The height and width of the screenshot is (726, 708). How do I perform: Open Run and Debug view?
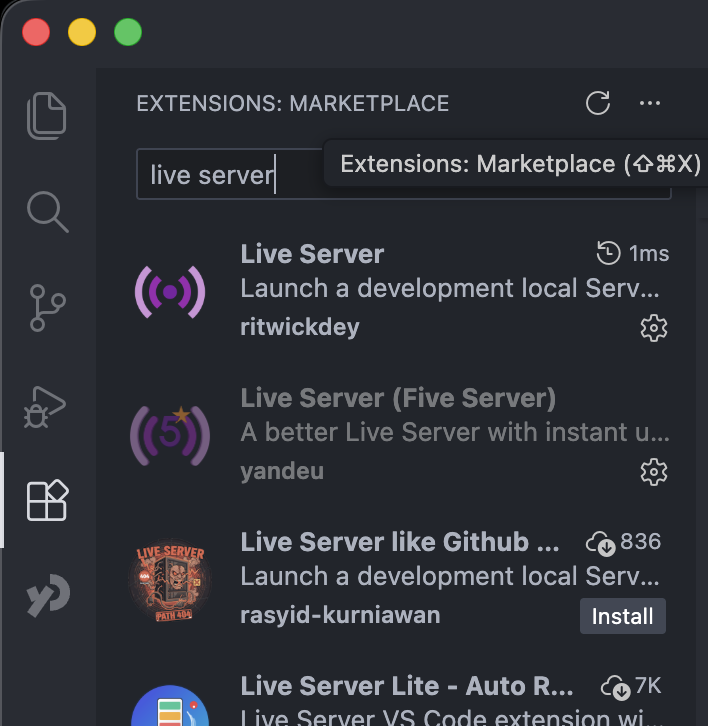[47, 403]
